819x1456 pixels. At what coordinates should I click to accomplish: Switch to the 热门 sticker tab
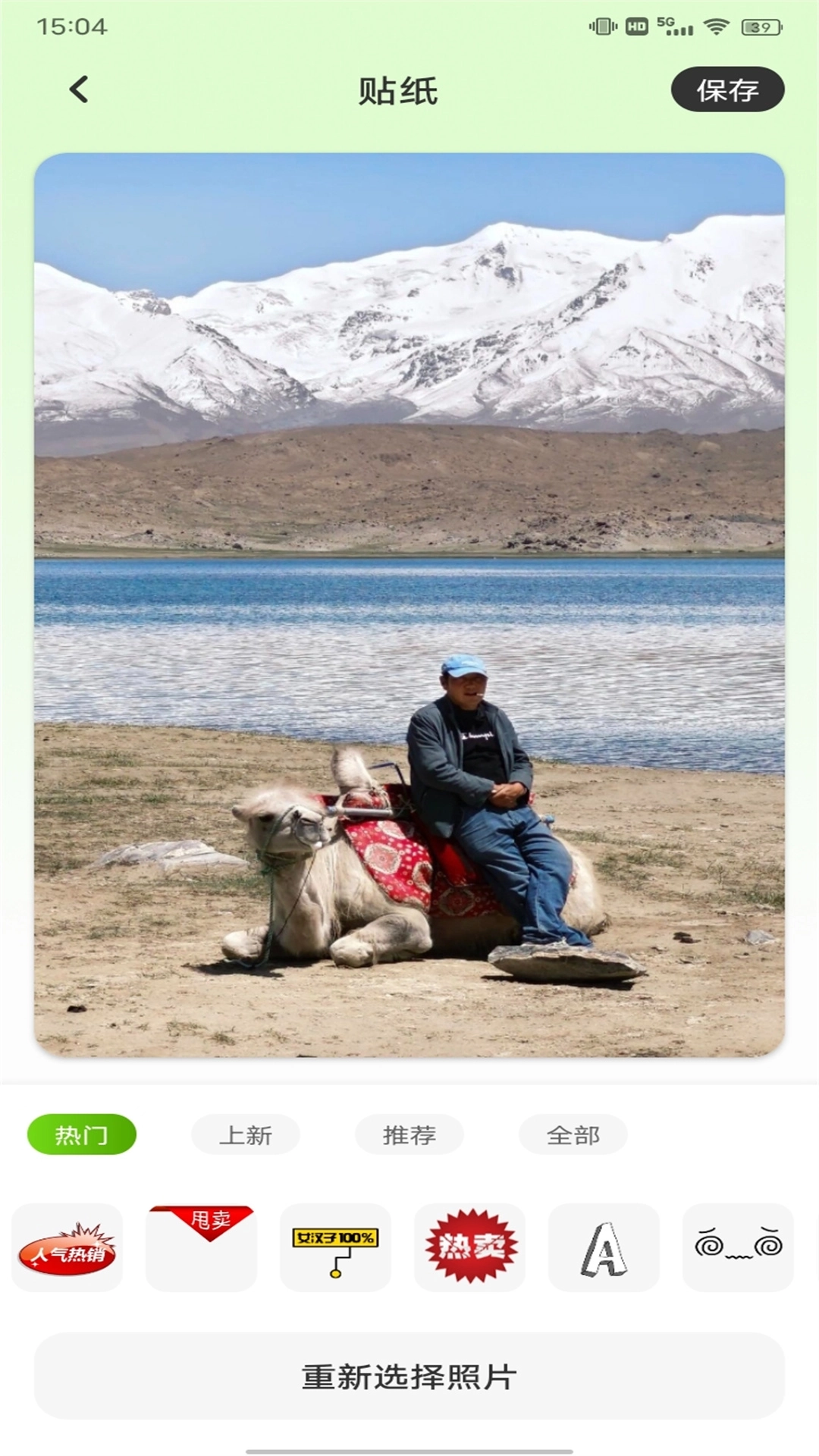pyautogui.click(x=82, y=1134)
